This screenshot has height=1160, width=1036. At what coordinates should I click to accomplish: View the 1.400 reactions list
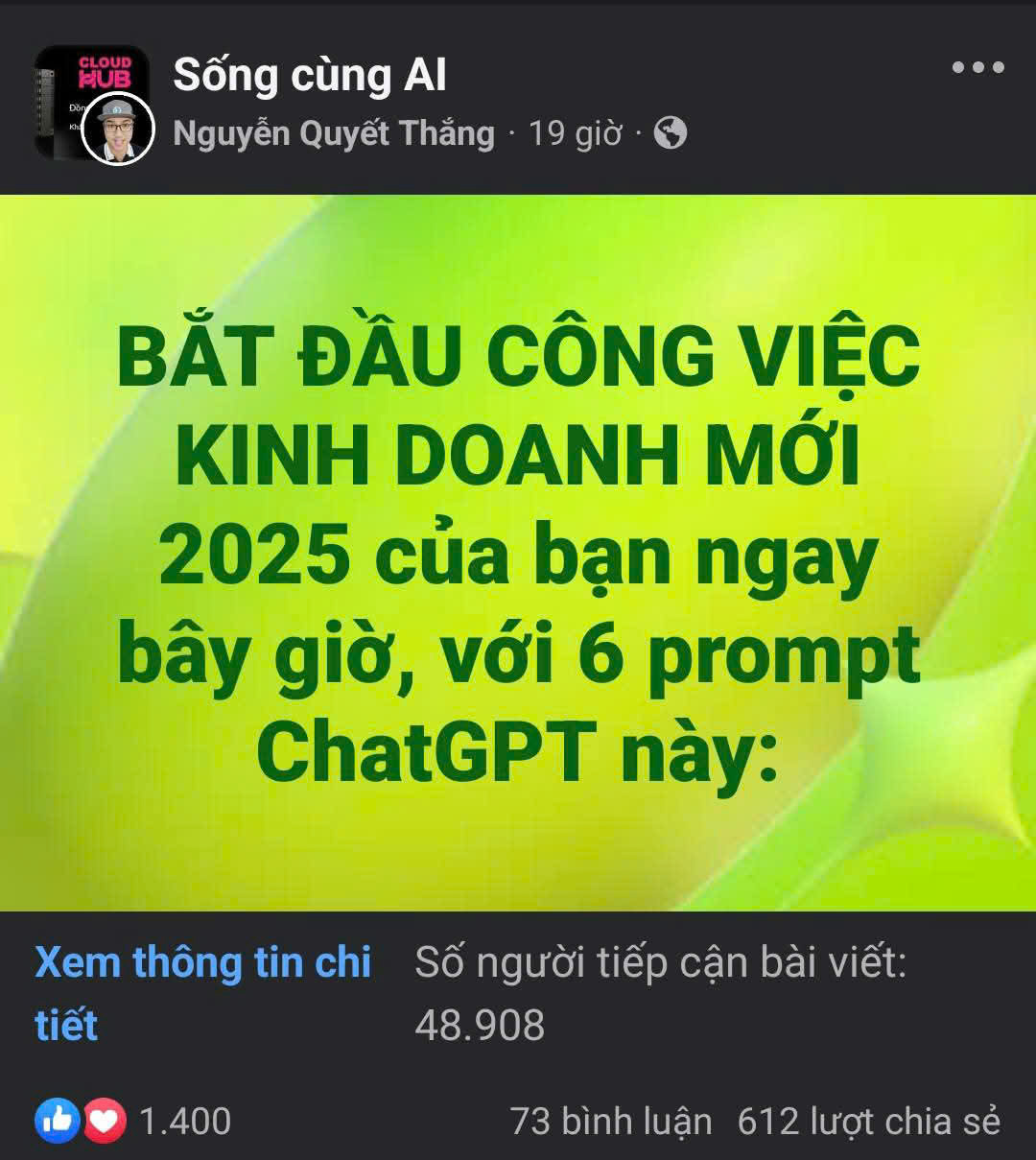[134, 1121]
